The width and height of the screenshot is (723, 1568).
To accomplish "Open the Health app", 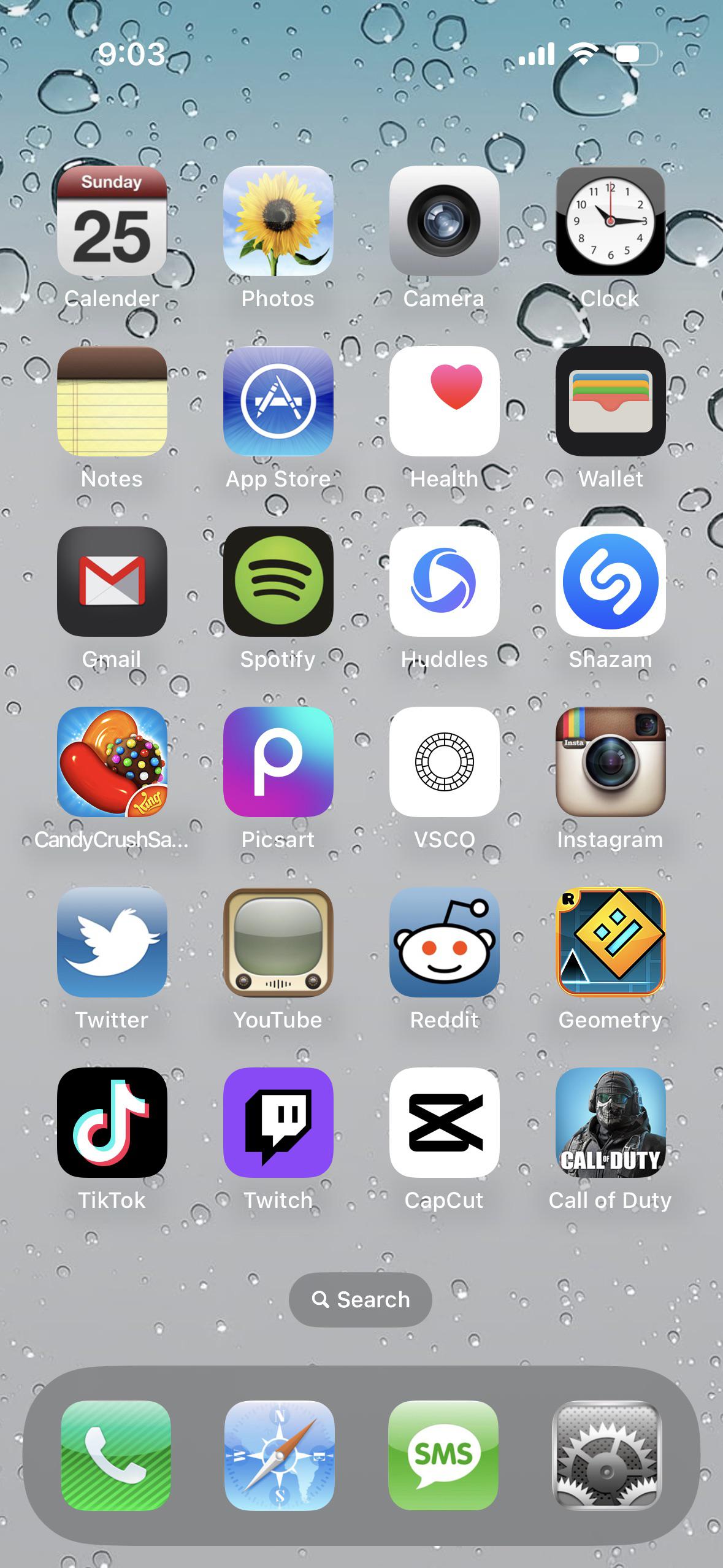I will point(445,401).
